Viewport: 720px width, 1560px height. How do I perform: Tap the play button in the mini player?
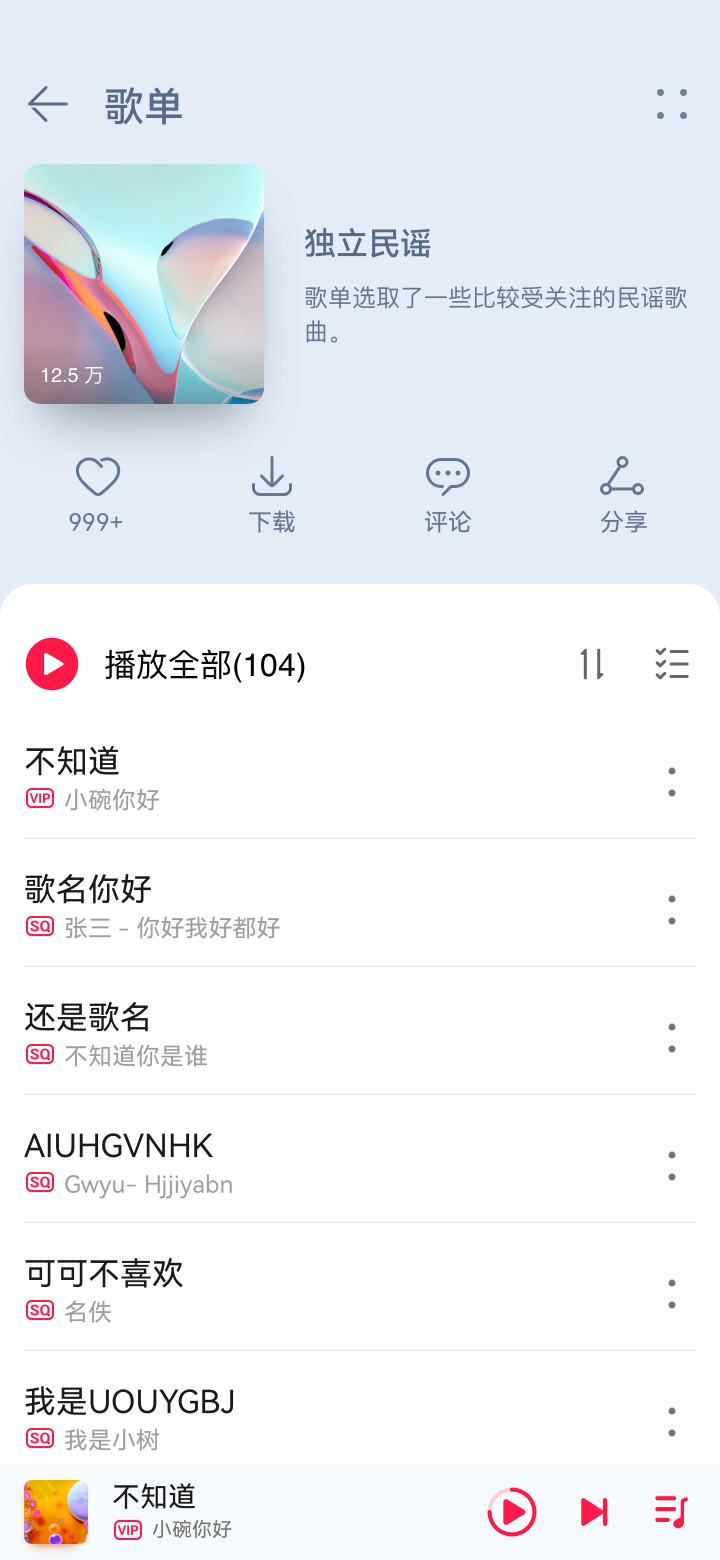512,1511
